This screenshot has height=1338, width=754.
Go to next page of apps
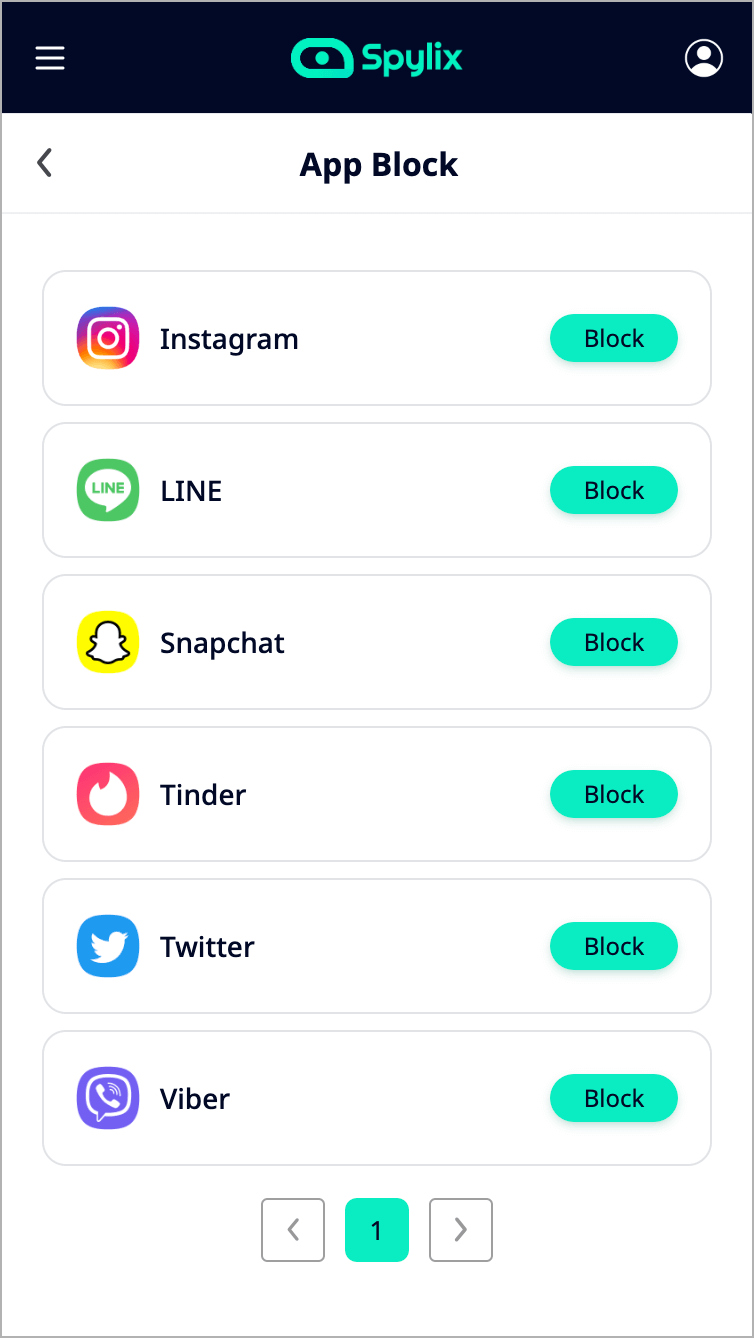coord(461,1230)
